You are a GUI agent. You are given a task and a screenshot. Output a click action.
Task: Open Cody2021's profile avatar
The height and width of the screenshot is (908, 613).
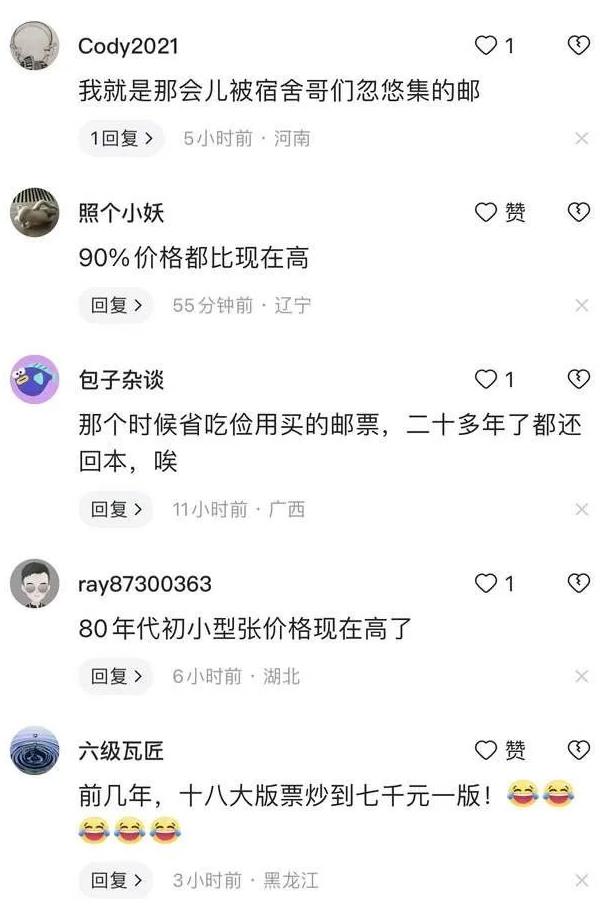coord(34,46)
